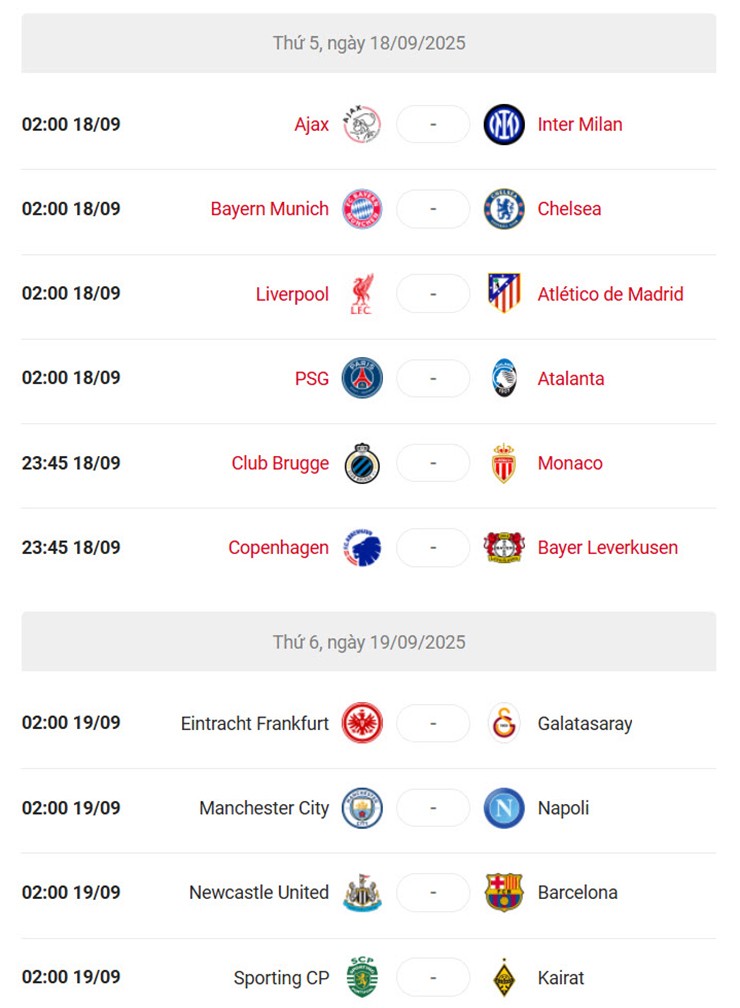Click the date header Thứ 6, ngày 19/09/2025
Image resolution: width=740 pixels, height=1008 pixels.
(370, 643)
